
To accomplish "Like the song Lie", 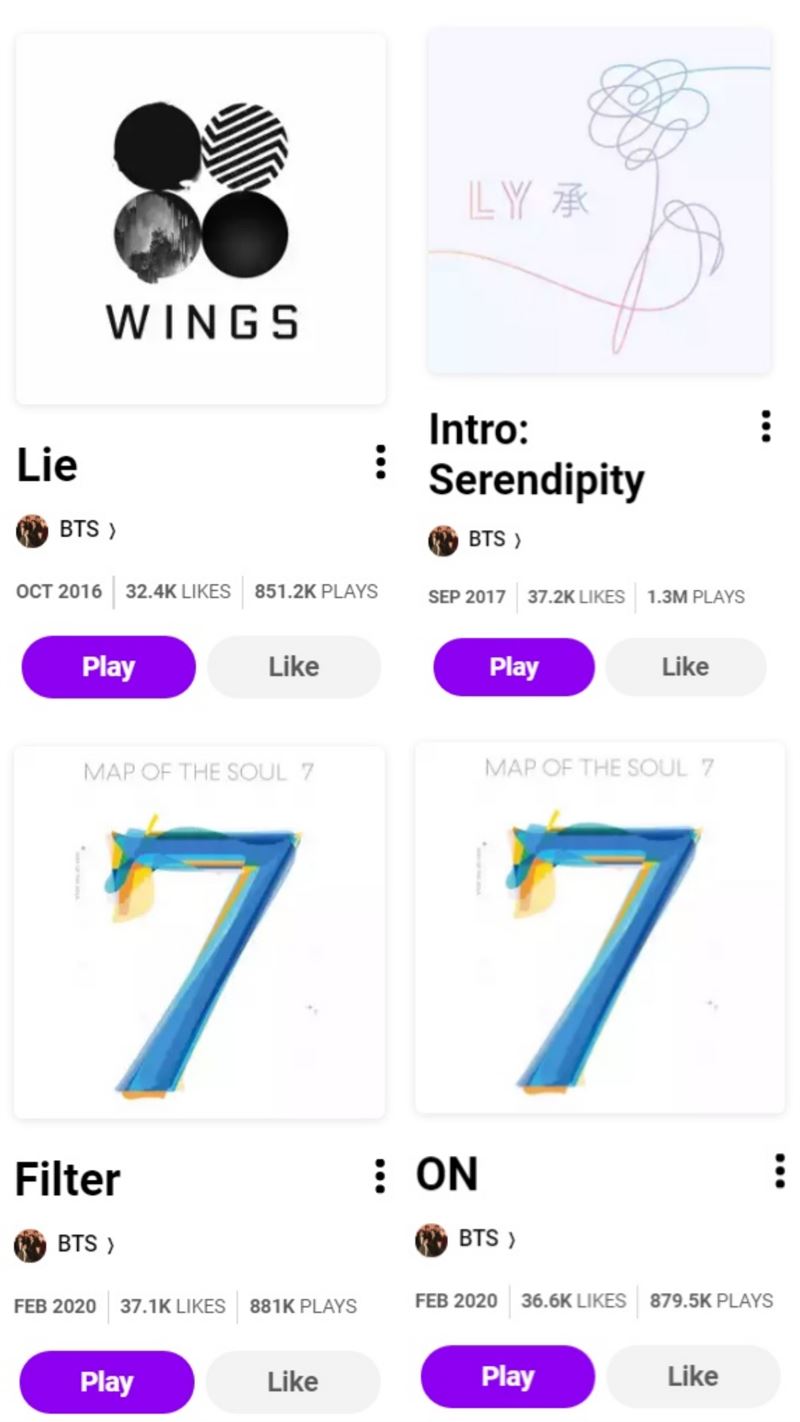I will click(x=294, y=667).
